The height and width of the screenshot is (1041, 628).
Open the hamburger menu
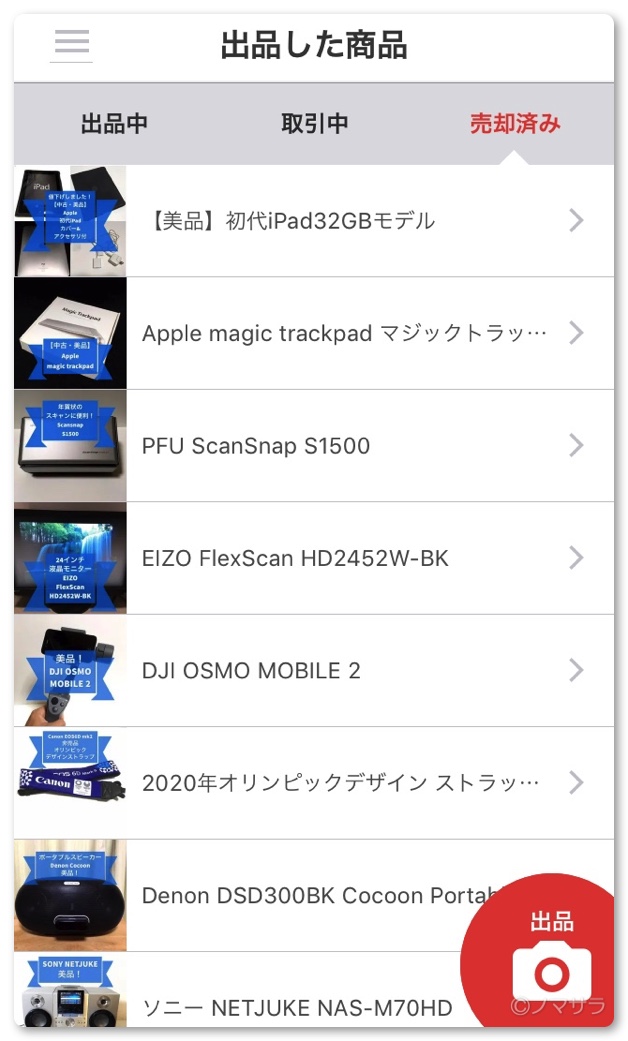click(x=72, y=44)
